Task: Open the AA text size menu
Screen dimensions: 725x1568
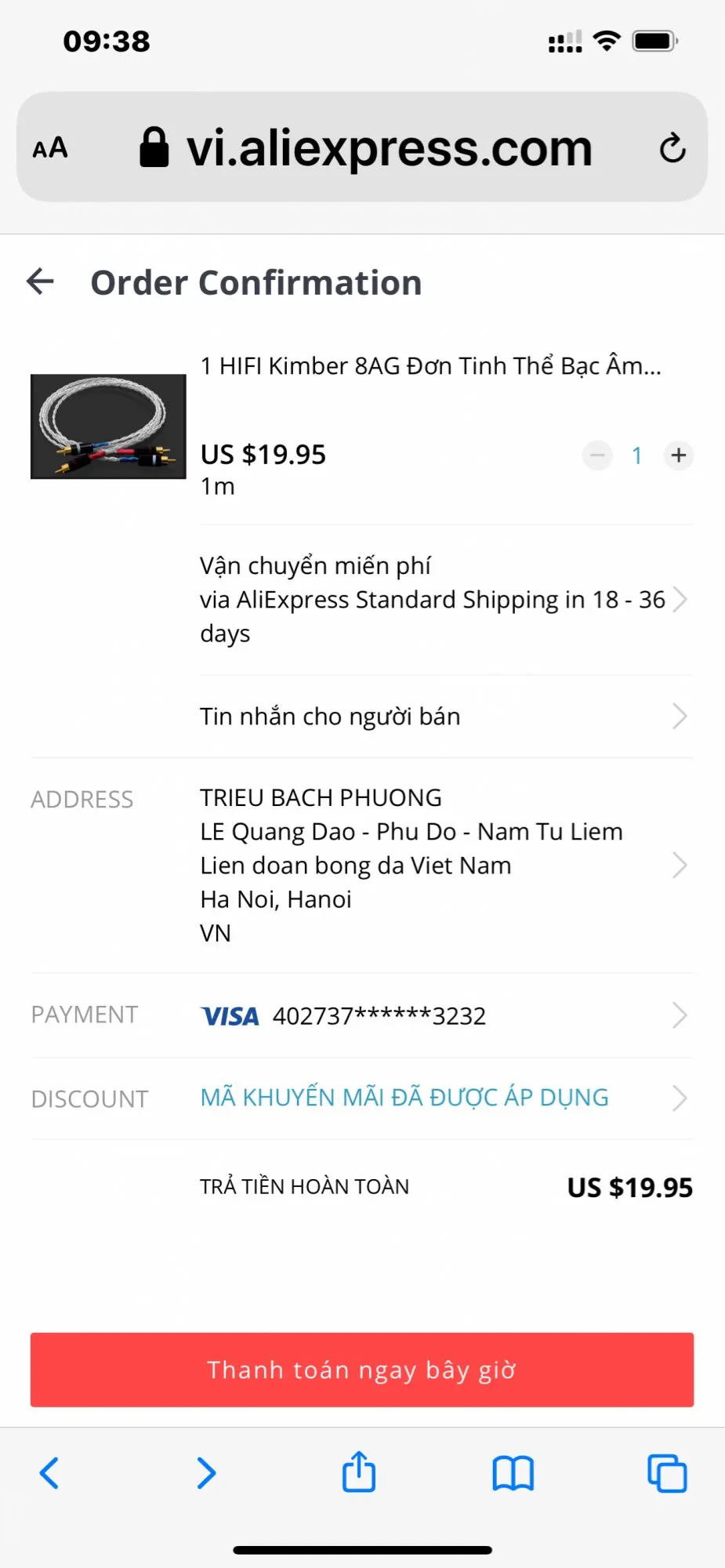Action: click(50, 147)
